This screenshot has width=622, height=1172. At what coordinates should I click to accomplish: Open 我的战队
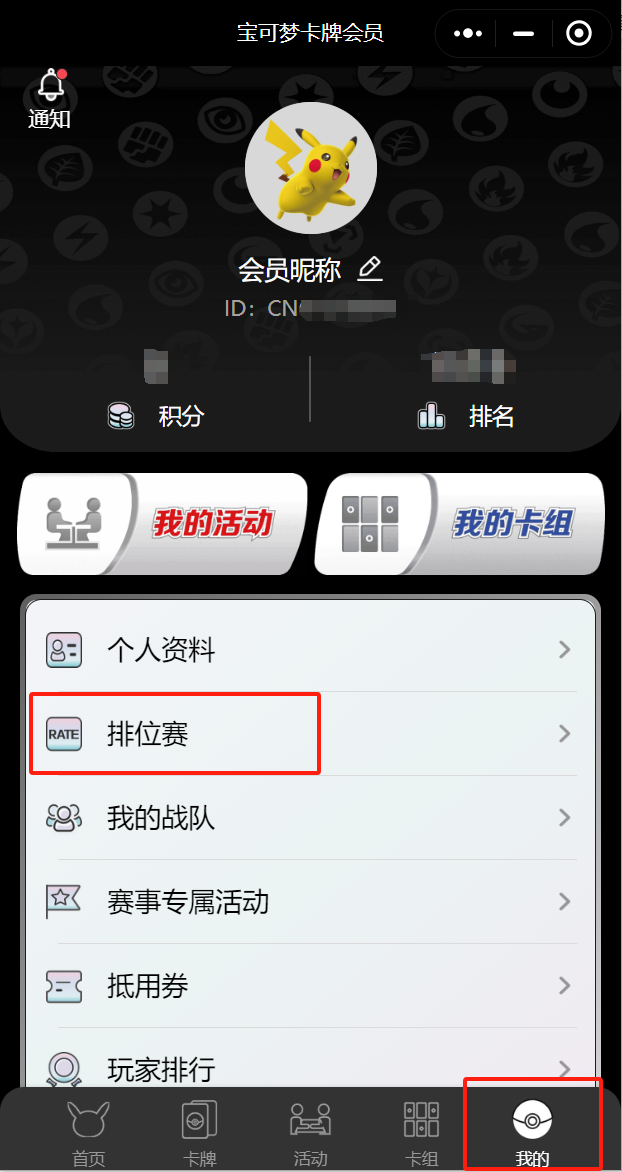[x=310, y=819]
